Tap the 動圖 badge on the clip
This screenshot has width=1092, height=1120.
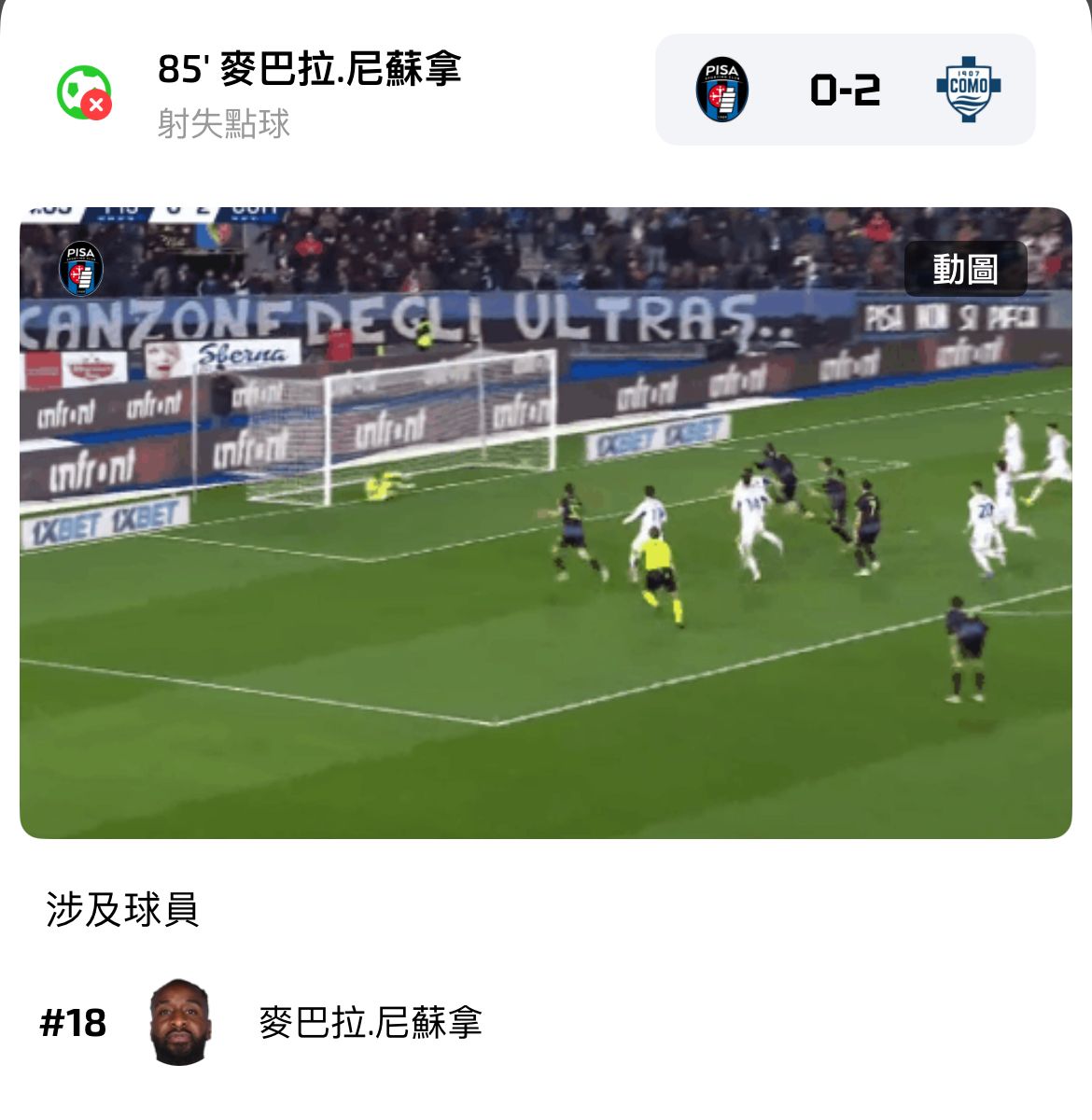click(965, 269)
